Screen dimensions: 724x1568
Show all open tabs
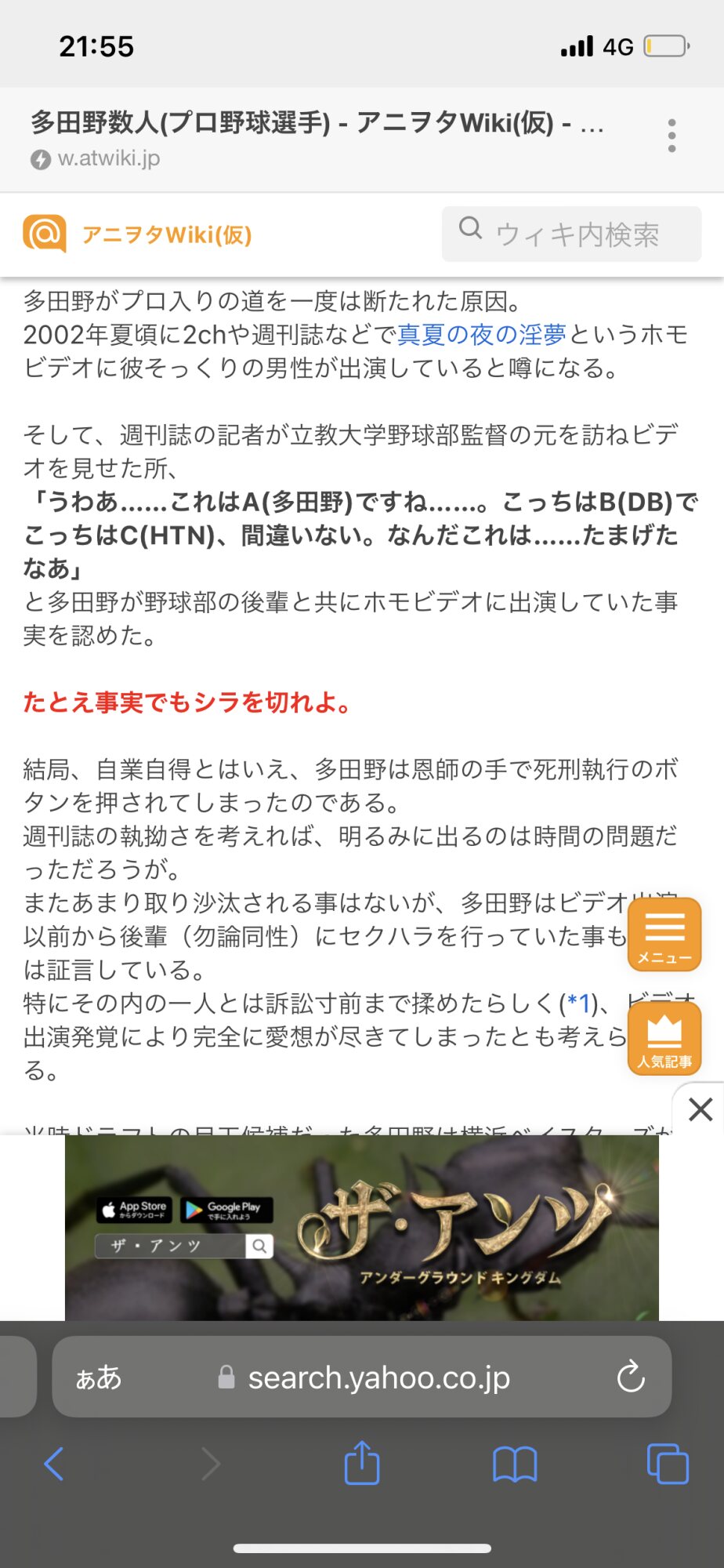click(x=667, y=1464)
